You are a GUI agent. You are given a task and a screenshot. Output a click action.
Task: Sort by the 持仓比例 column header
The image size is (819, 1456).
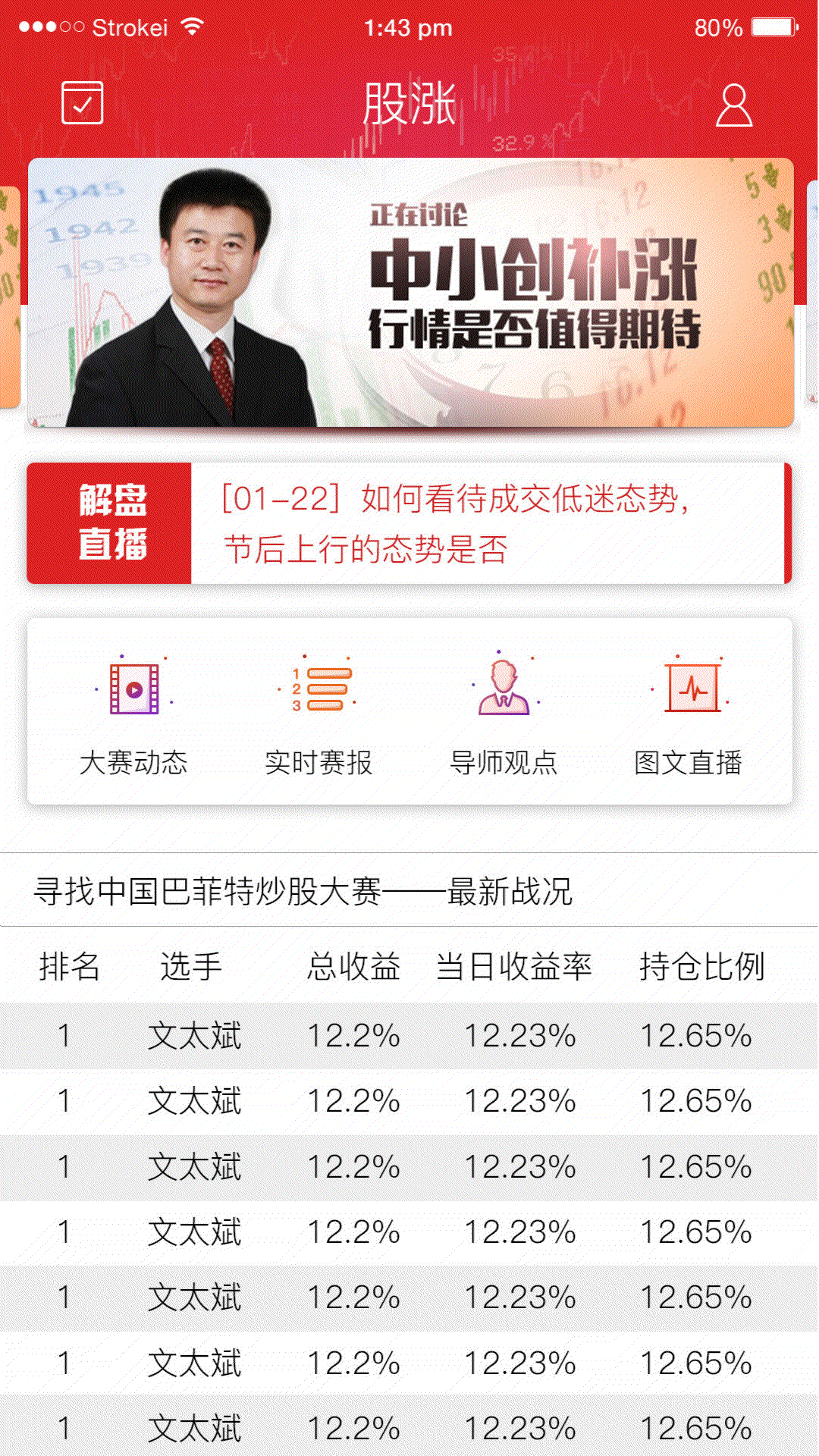[701, 965]
